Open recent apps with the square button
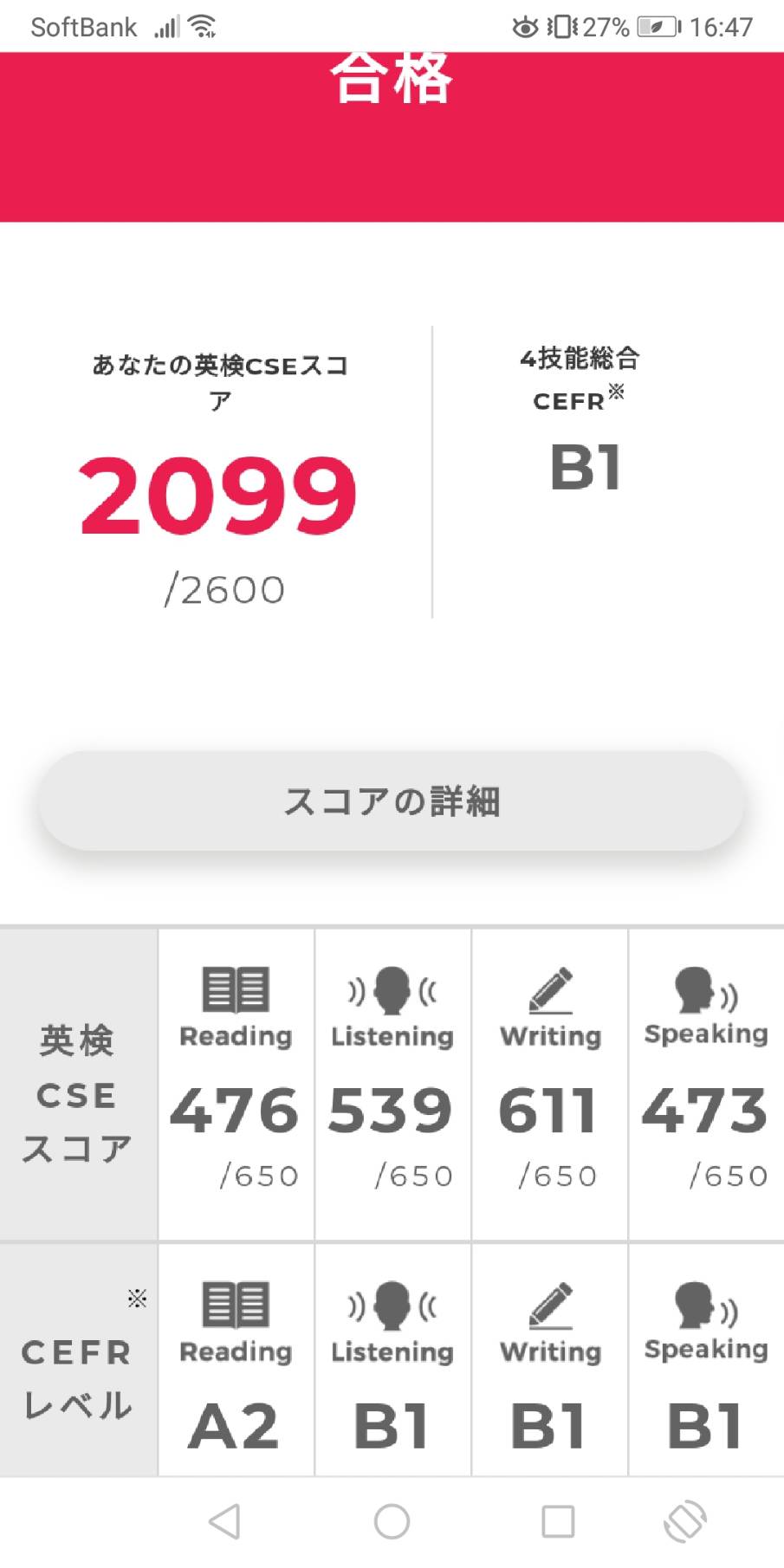The height and width of the screenshot is (1568, 784). click(558, 1521)
